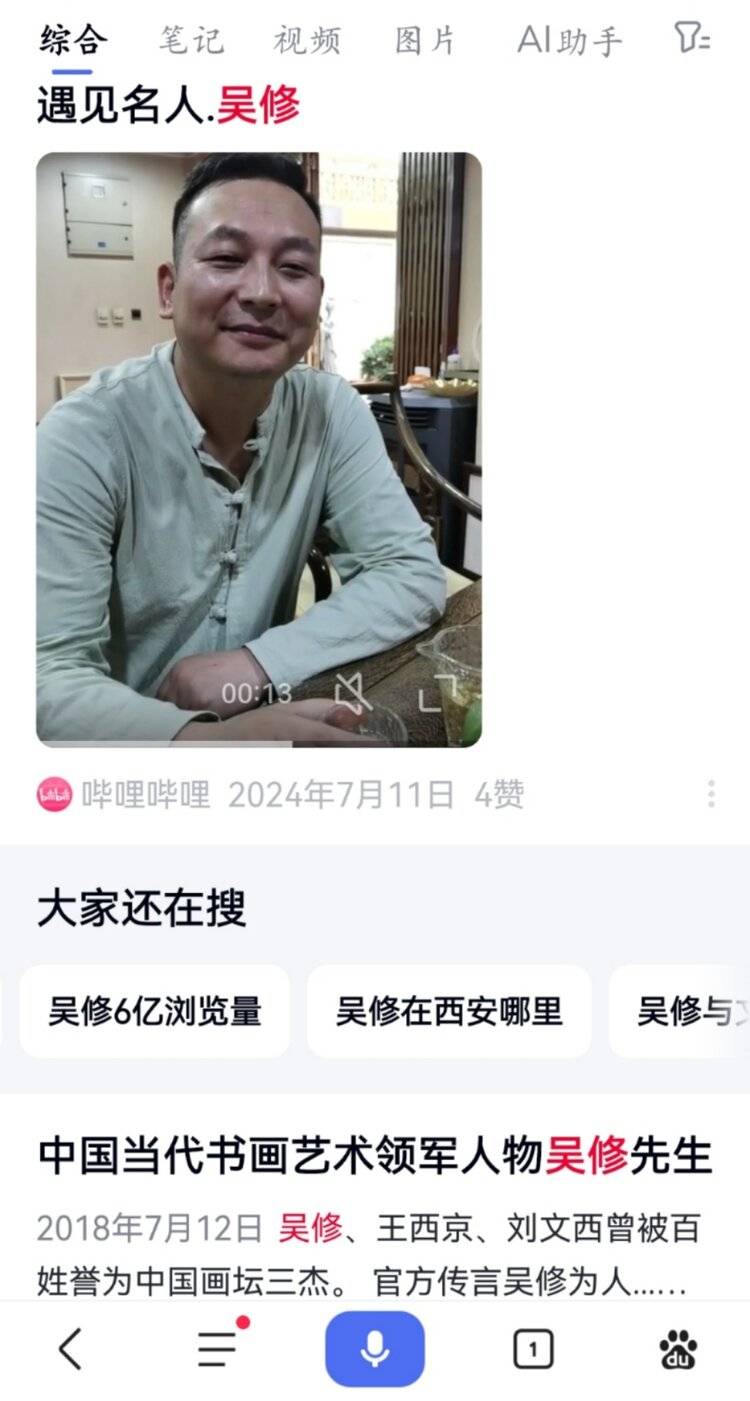
Task: Open the more options dots beside 4赞
Action: pos(711,794)
